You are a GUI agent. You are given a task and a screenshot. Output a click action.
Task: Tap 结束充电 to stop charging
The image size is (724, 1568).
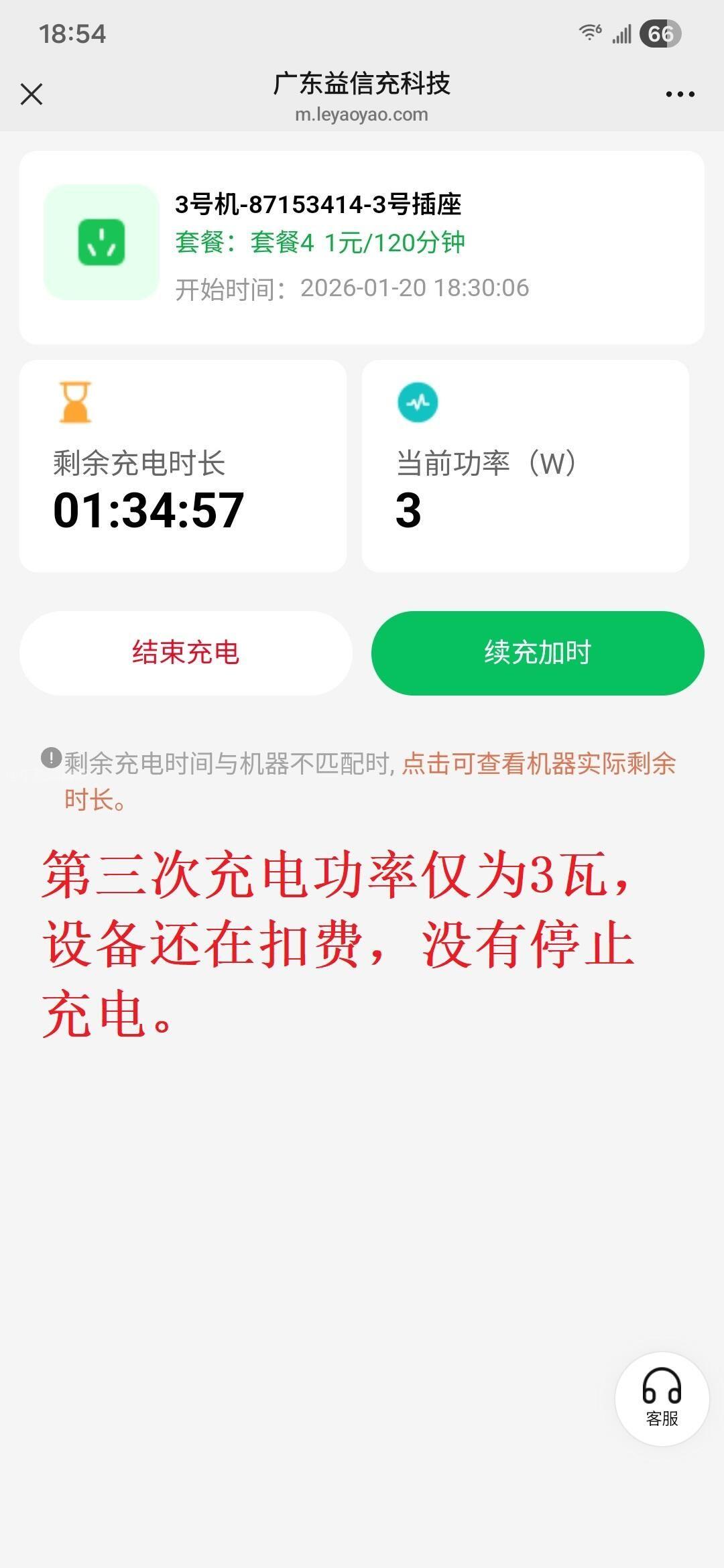coord(186,653)
